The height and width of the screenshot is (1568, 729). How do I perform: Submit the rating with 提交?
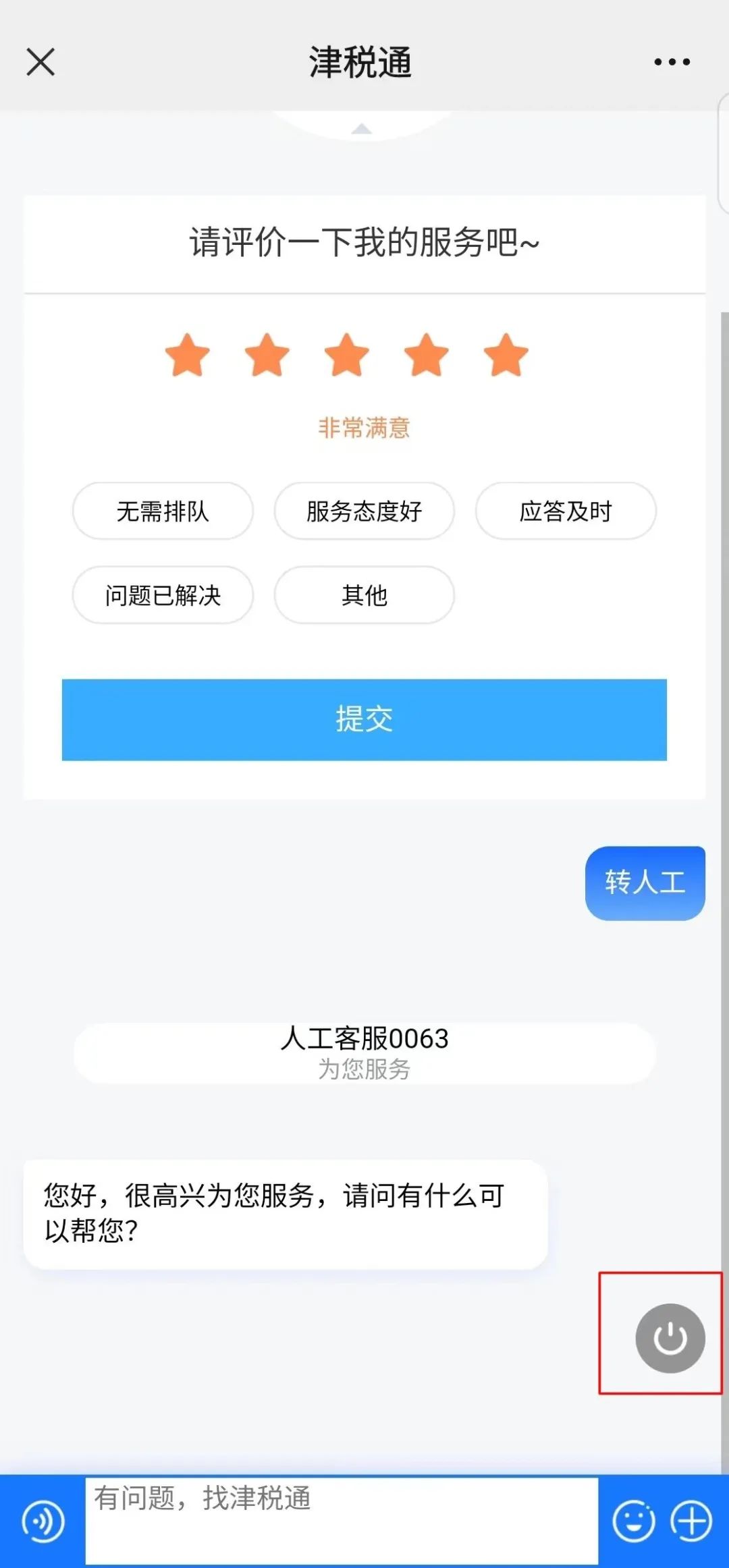pyautogui.click(x=364, y=719)
